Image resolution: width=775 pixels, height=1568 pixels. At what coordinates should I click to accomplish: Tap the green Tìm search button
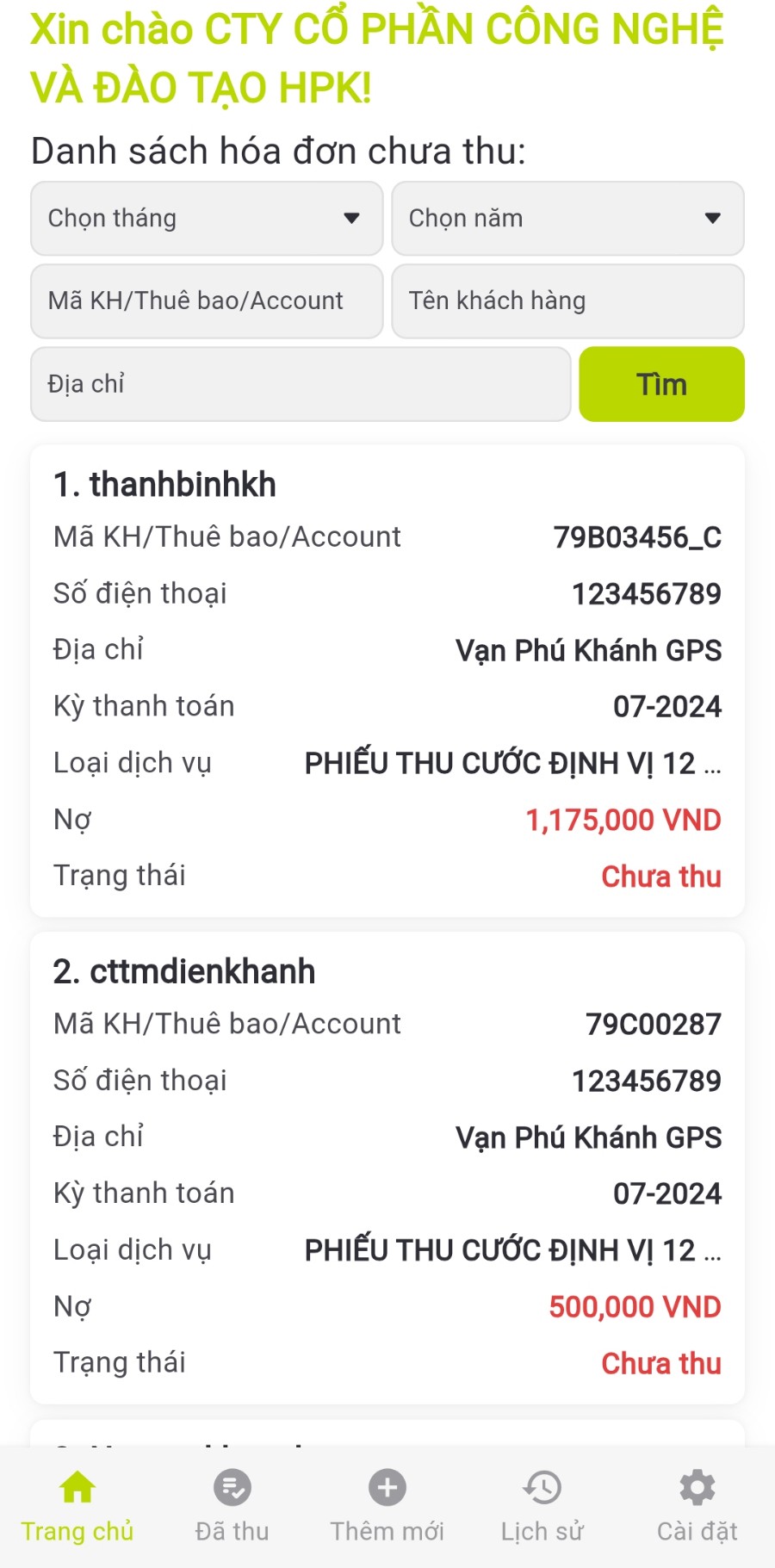[x=661, y=384]
